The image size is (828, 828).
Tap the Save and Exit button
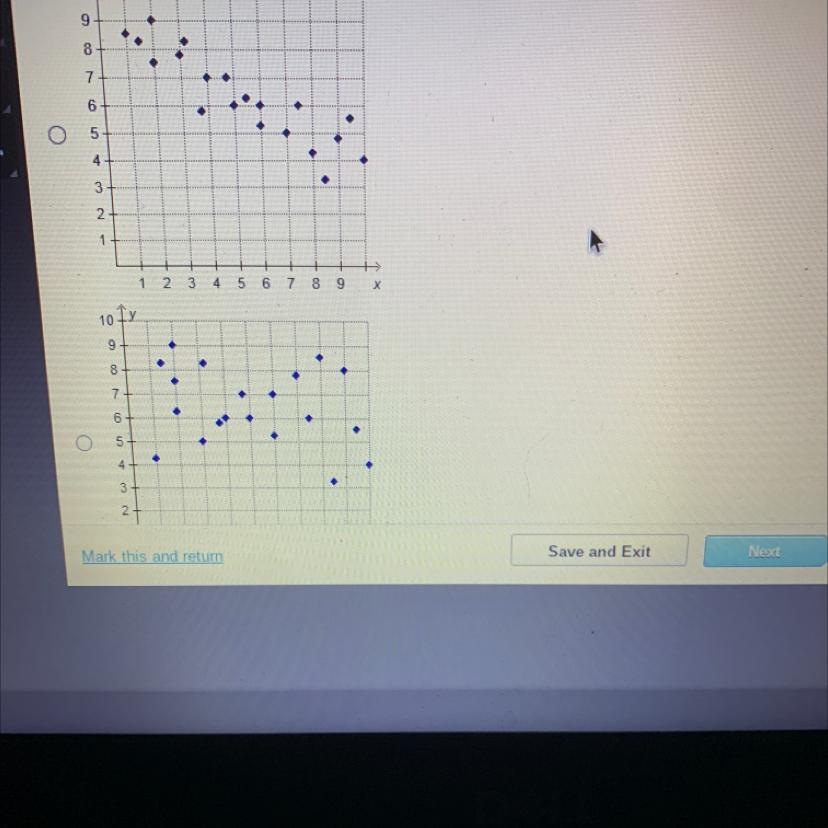[599, 551]
